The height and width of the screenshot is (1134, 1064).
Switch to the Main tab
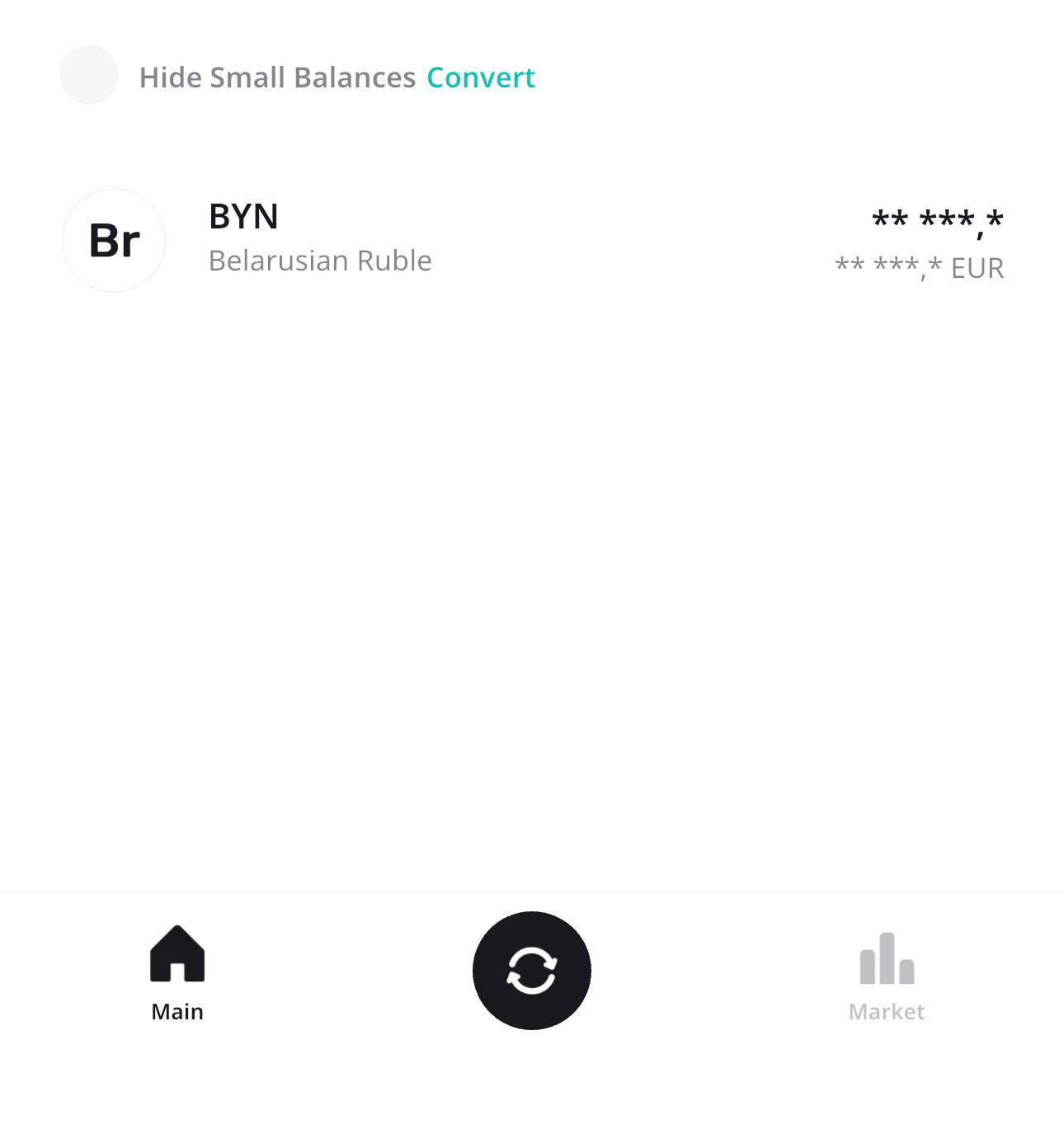[177, 973]
